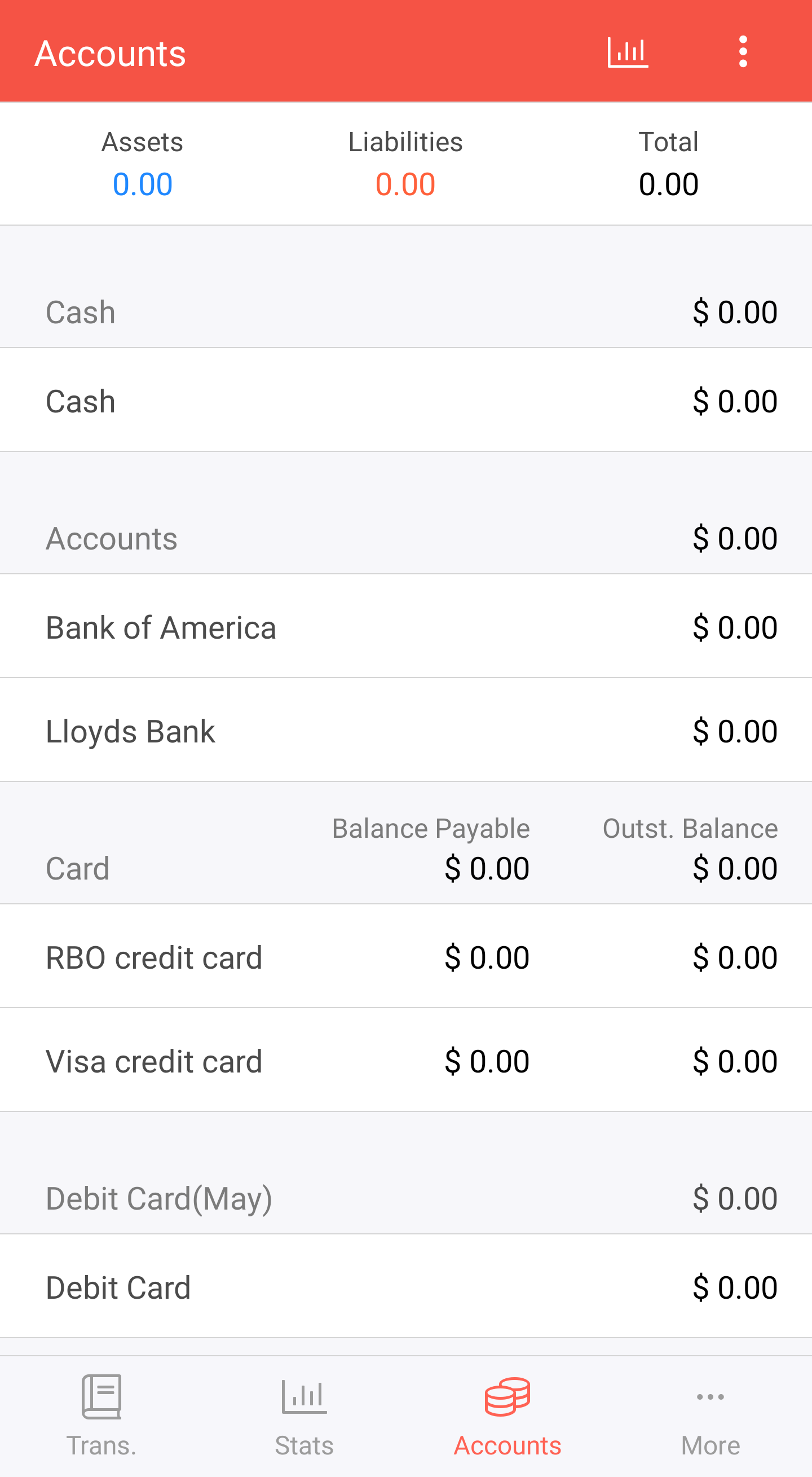Screen dimensions: 812x1477
Task: Open the Lloyds Bank account
Action: pos(405,730)
